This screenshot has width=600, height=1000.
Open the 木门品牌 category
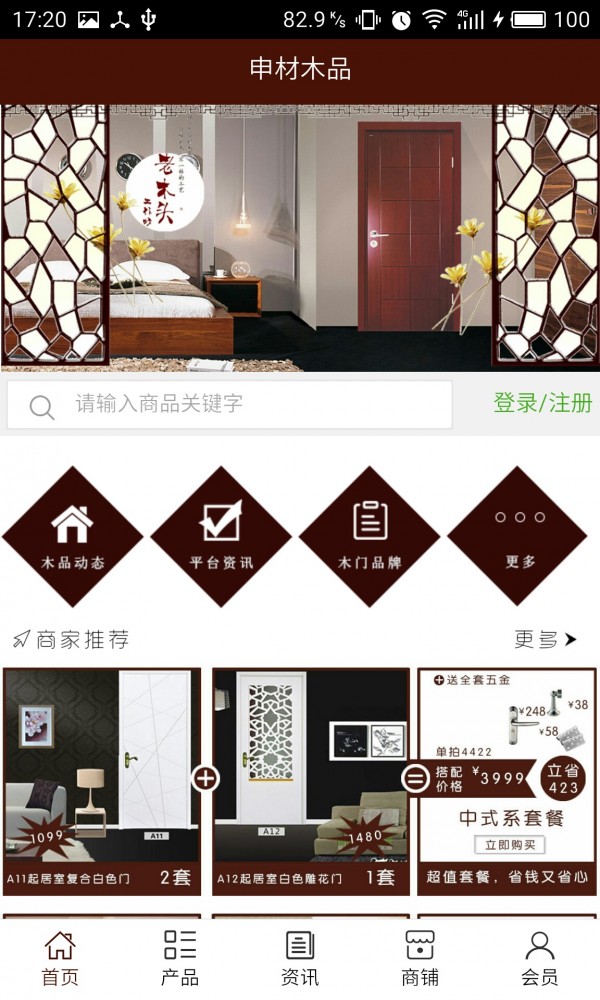click(x=369, y=537)
